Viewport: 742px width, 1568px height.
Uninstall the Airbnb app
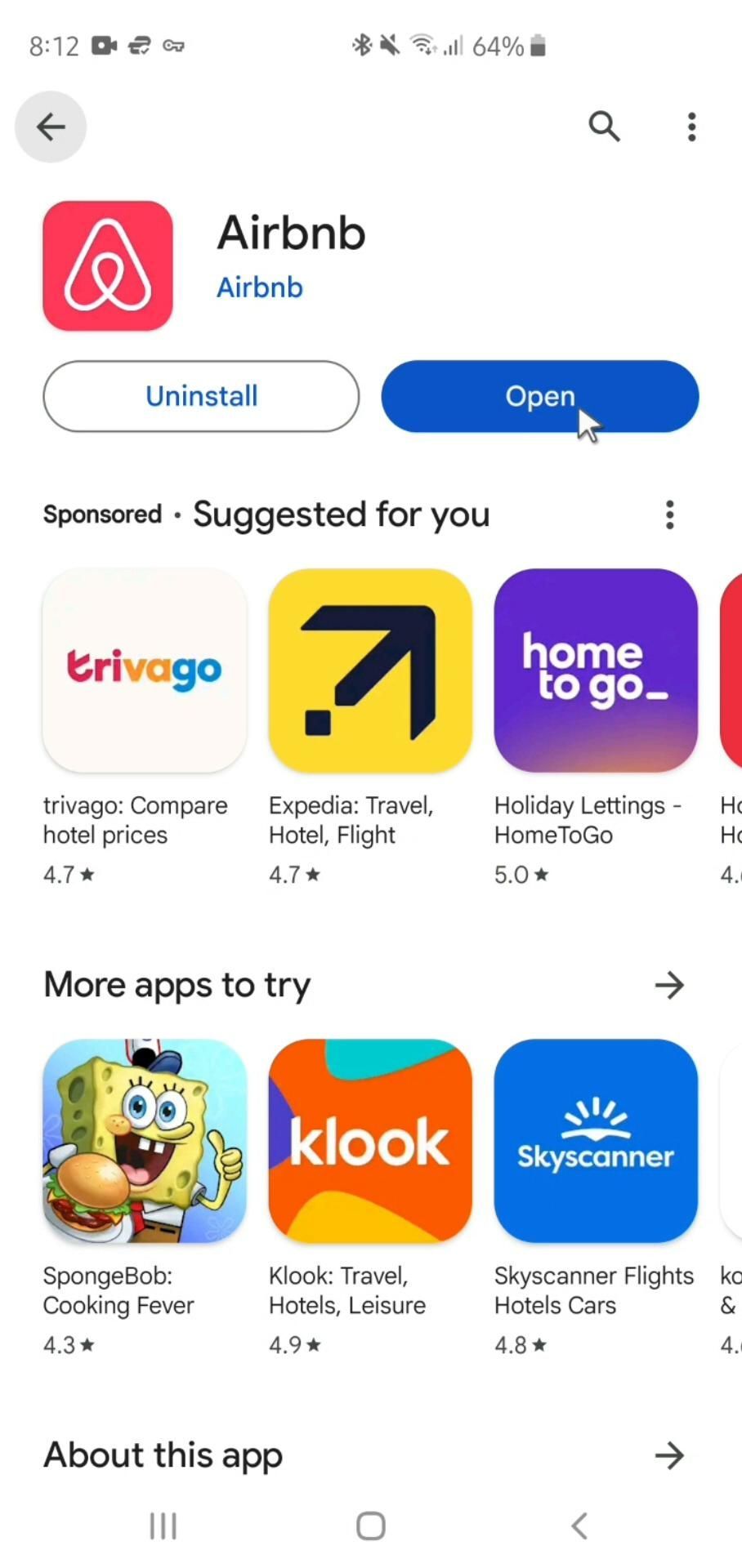pyautogui.click(x=201, y=396)
